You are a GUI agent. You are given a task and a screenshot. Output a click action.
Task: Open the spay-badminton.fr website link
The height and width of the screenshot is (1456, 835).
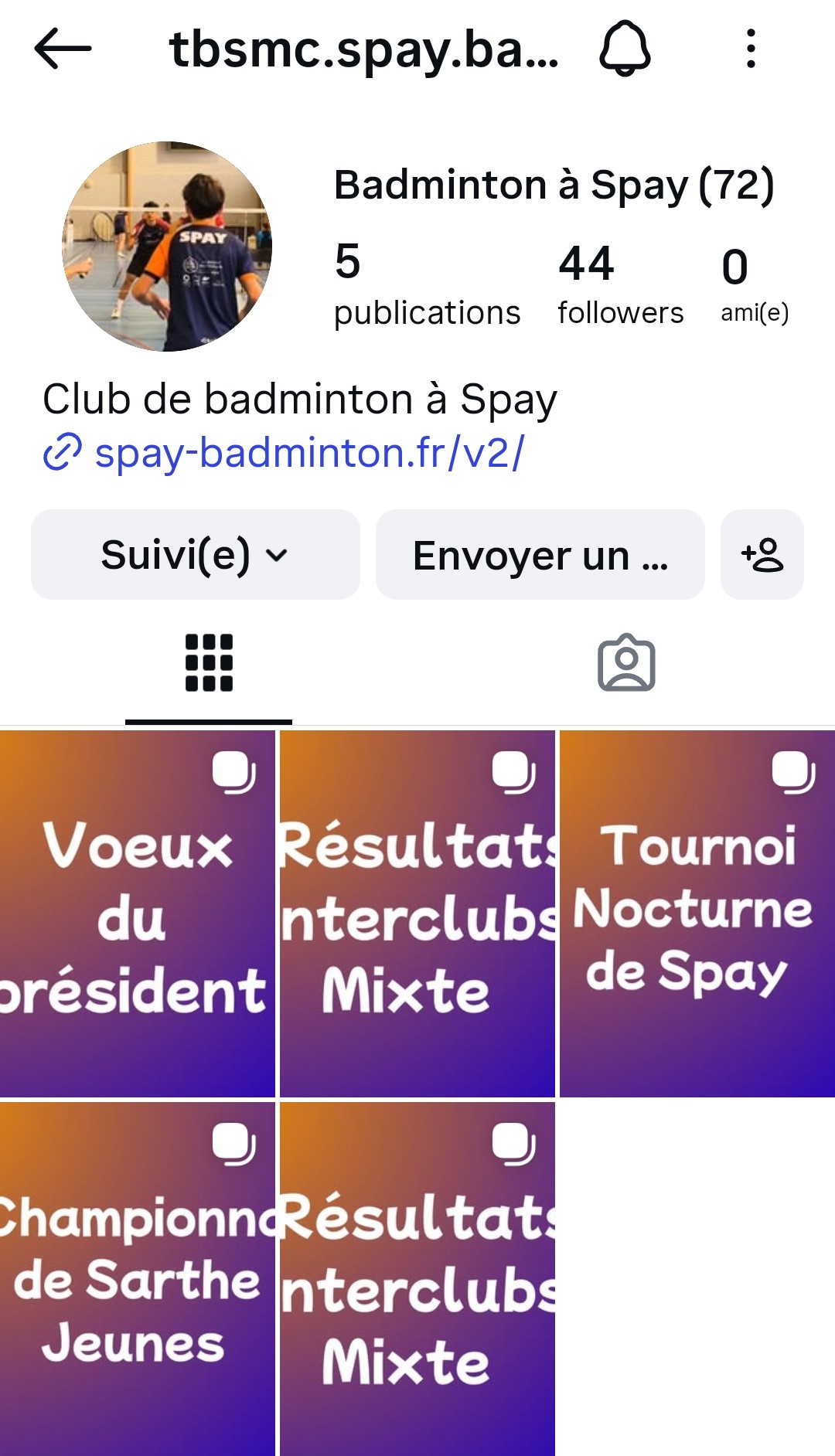point(309,453)
